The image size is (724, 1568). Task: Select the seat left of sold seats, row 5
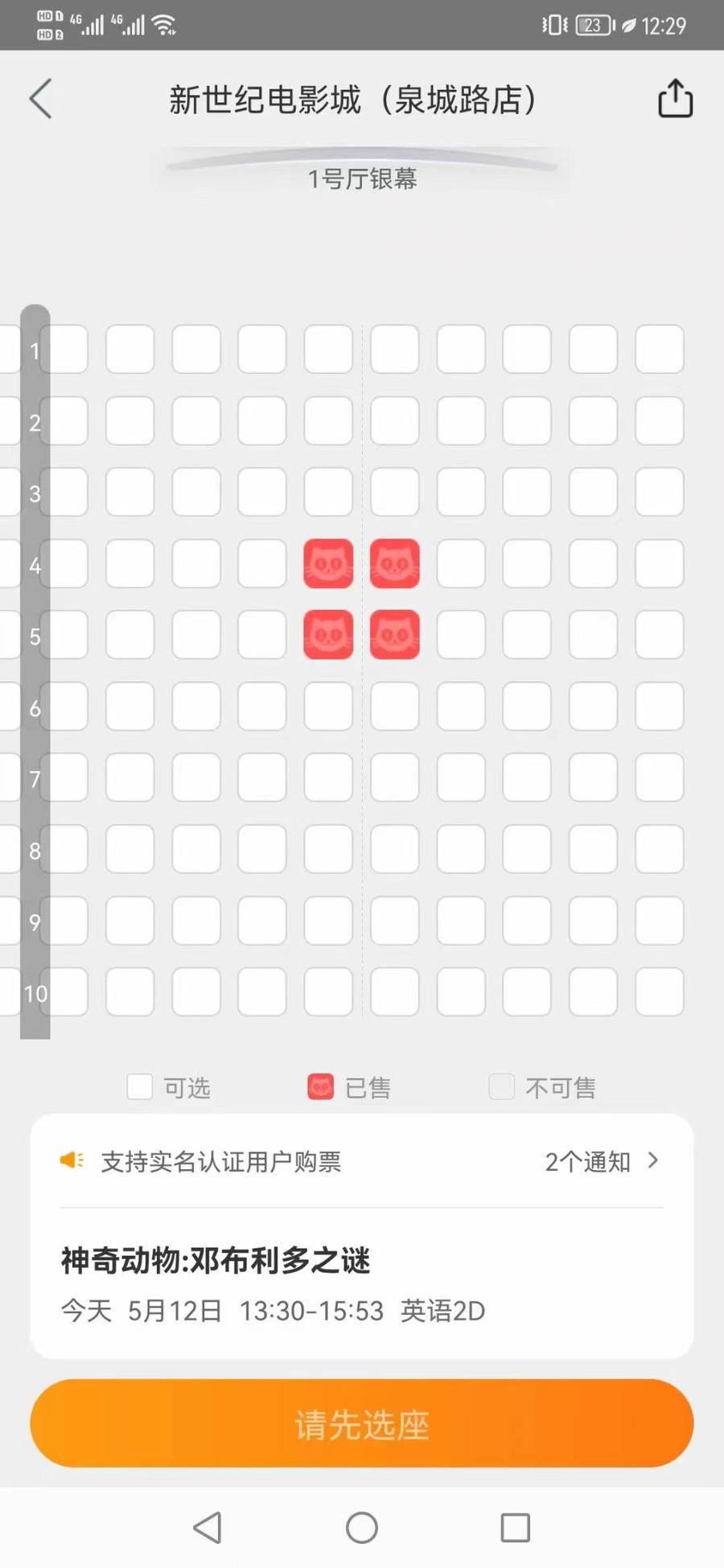[x=262, y=634]
